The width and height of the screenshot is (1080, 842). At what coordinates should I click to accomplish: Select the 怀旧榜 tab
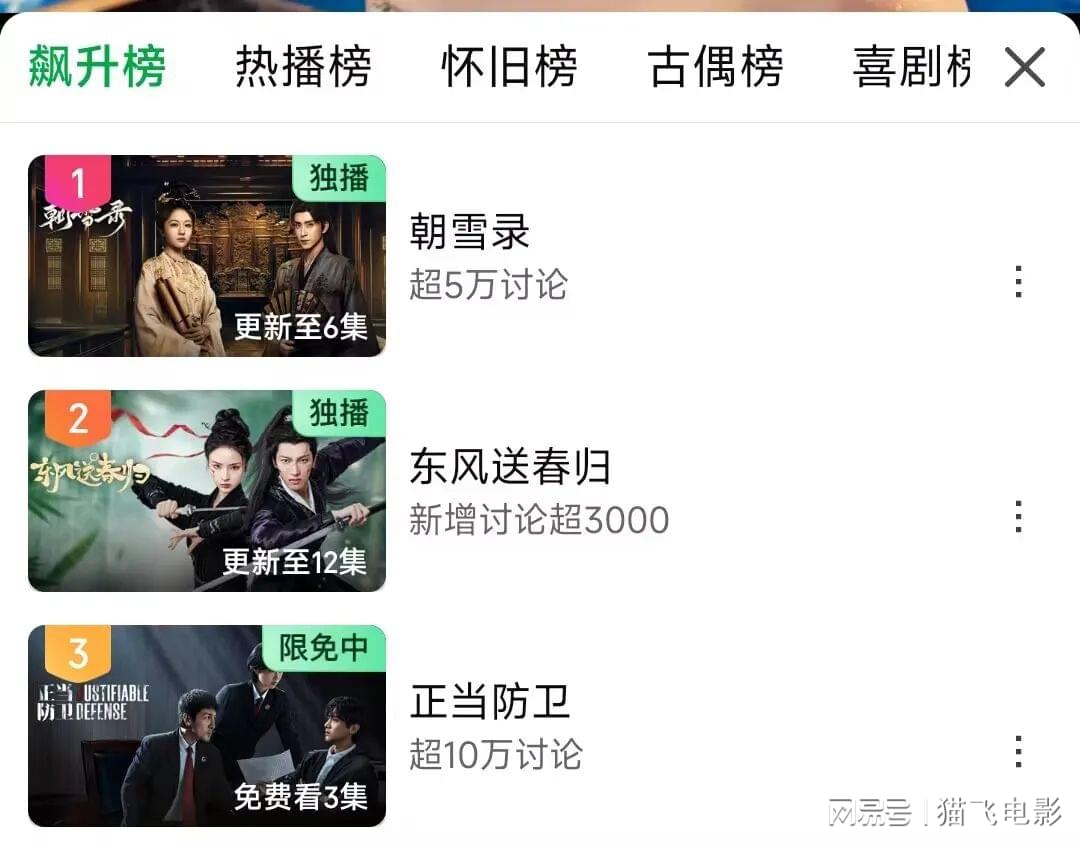click(x=509, y=68)
